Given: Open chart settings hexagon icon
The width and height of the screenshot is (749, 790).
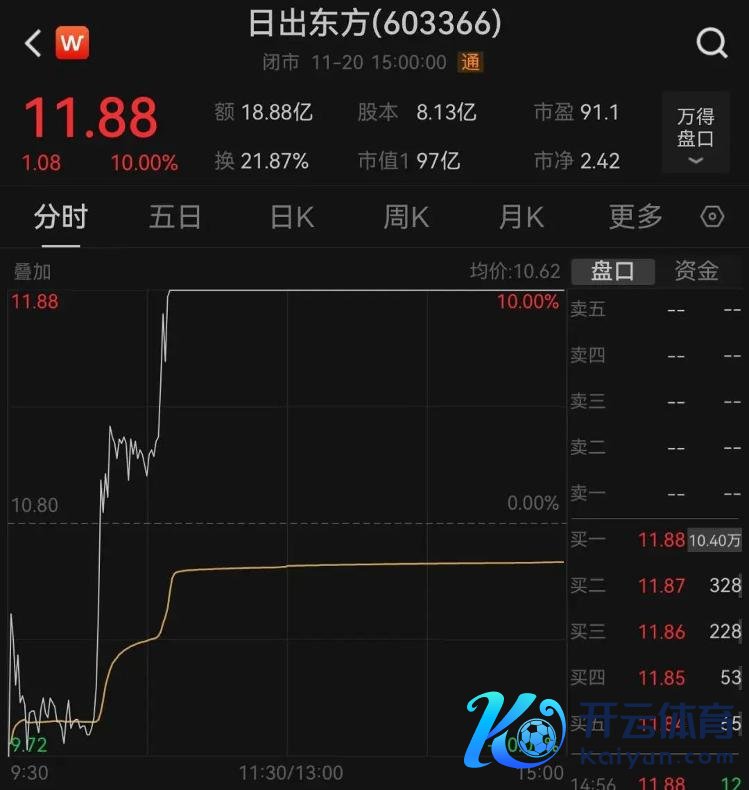Looking at the screenshot, I should point(712,216).
